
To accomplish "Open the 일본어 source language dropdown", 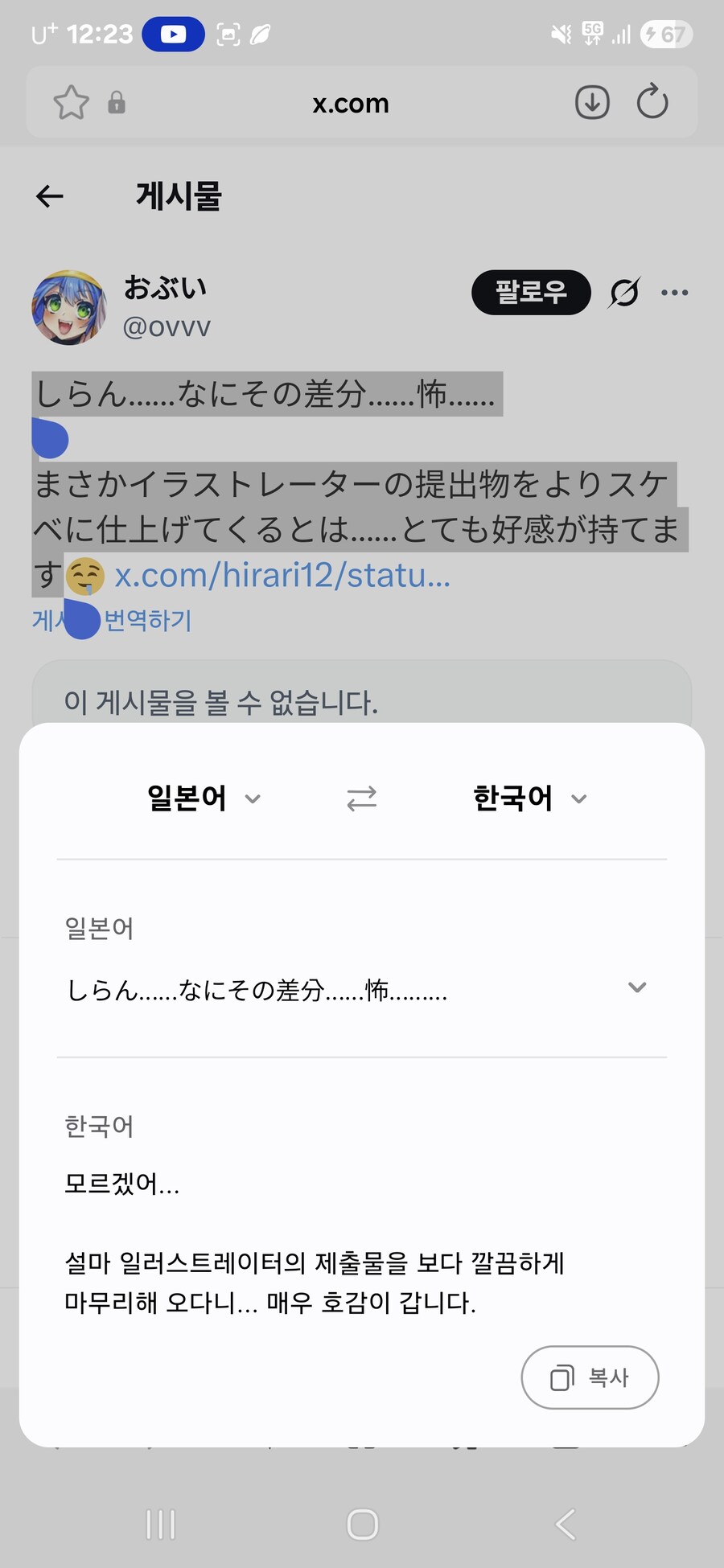I will click(204, 798).
